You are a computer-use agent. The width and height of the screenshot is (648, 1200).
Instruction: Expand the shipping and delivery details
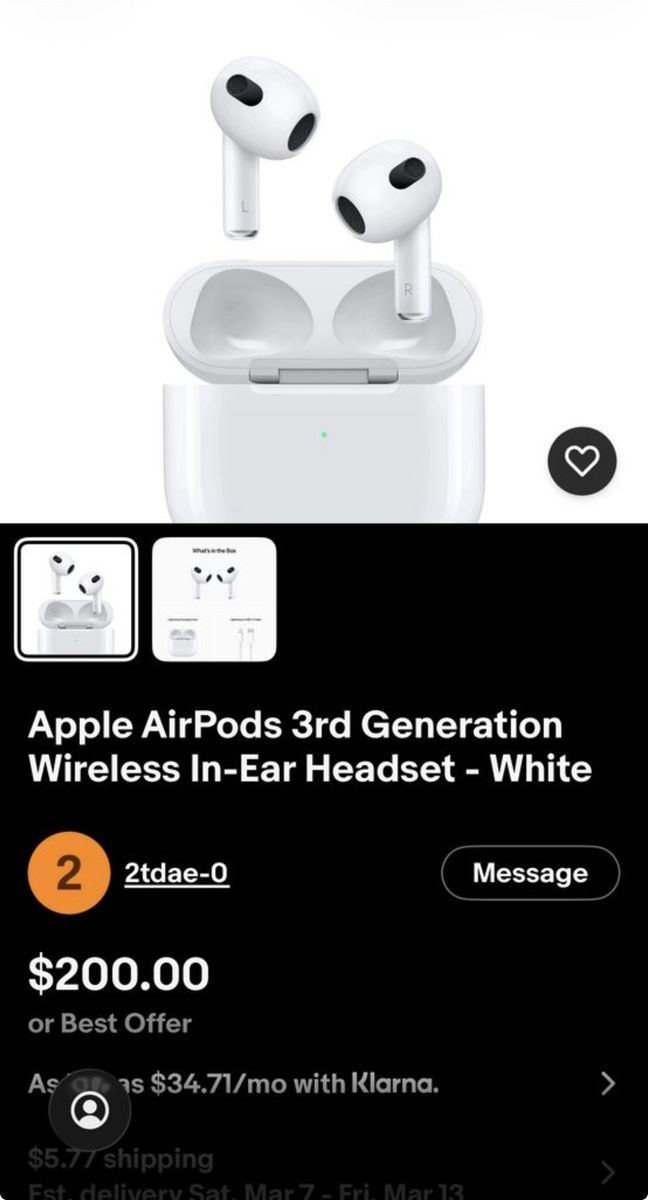pyautogui.click(x=607, y=1172)
